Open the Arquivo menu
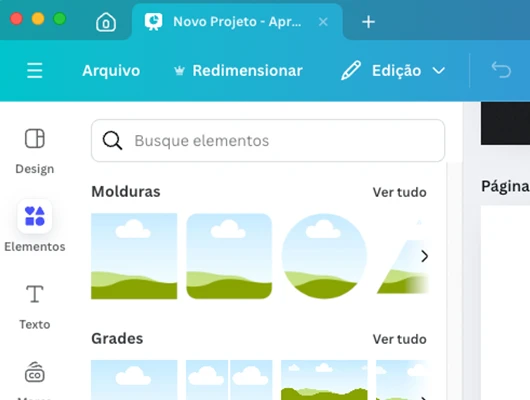The image size is (530, 400). pyautogui.click(x=111, y=70)
